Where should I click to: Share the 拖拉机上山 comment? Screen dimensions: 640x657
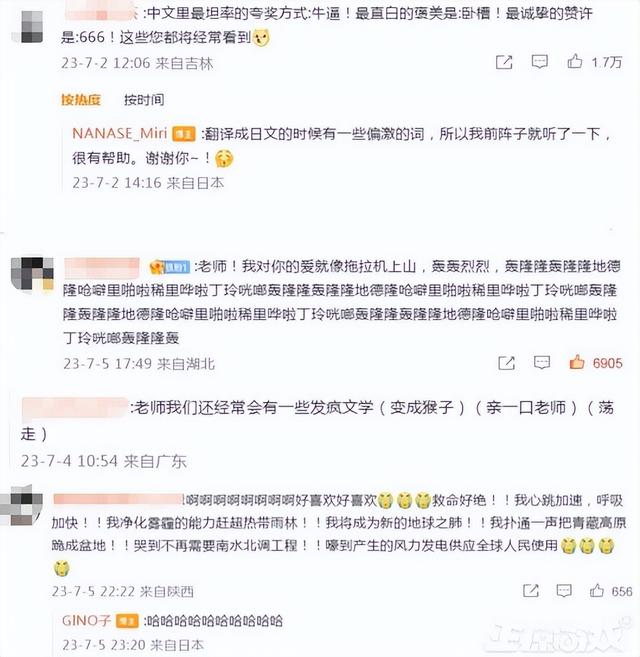[x=505, y=363]
